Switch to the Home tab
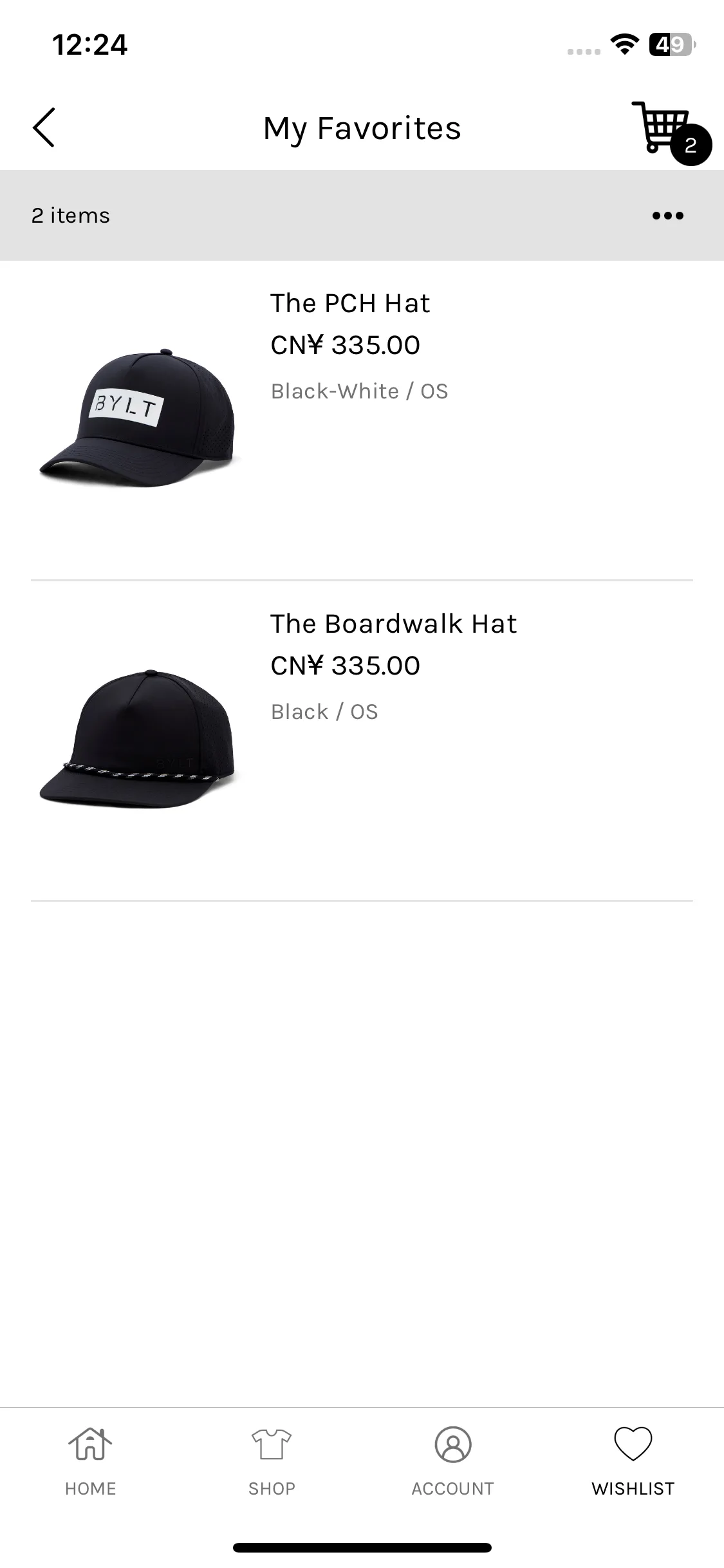Viewport: 724px width, 1568px height. click(x=90, y=1460)
